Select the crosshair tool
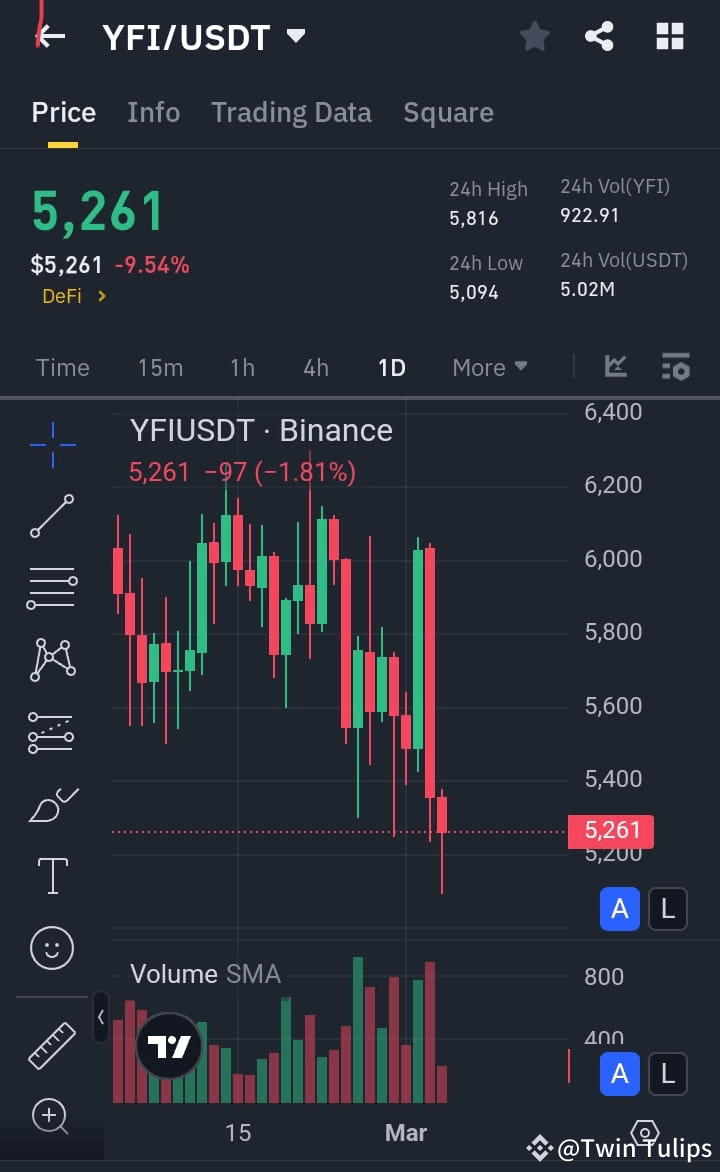This screenshot has width=720, height=1172. [52, 445]
